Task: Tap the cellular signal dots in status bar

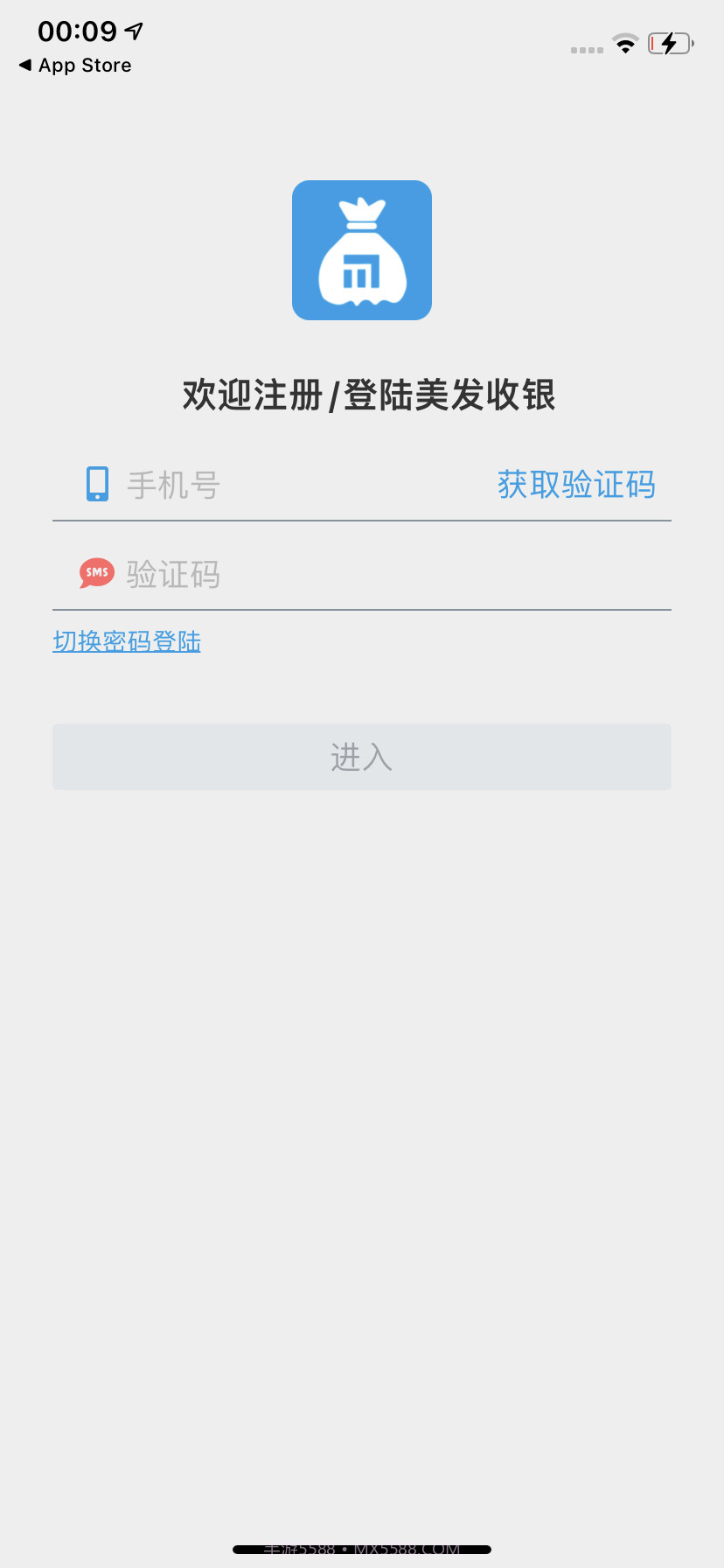Action: pyautogui.click(x=585, y=50)
